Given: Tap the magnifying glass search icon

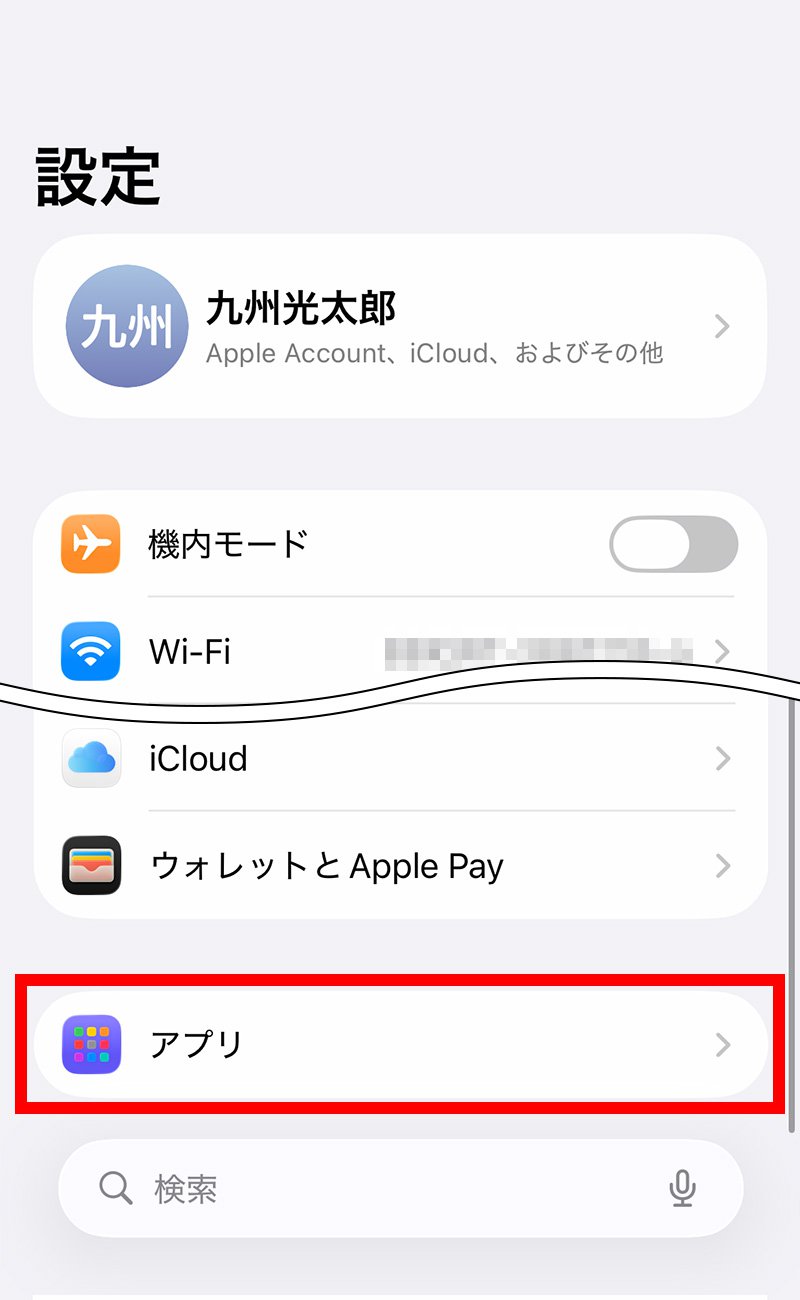Looking at the screenshot, I should (115, 1187).
